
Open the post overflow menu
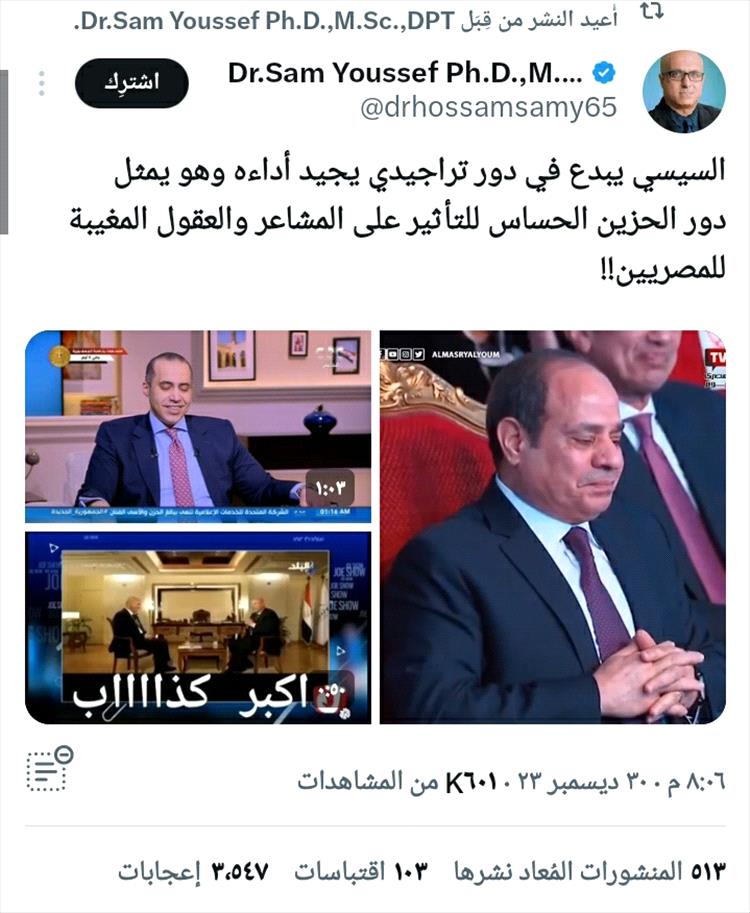[41, 83]
